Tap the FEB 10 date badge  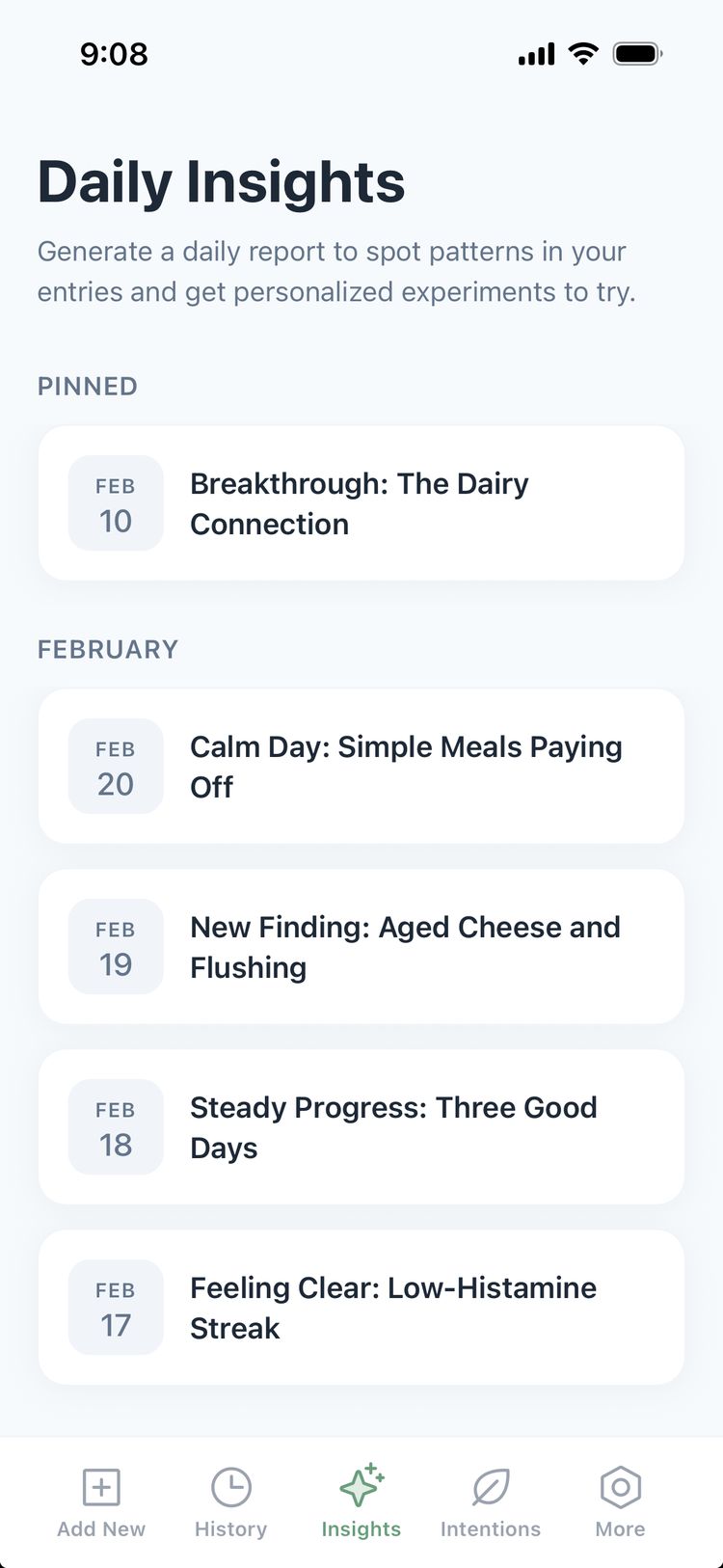[x=116, y=502]
